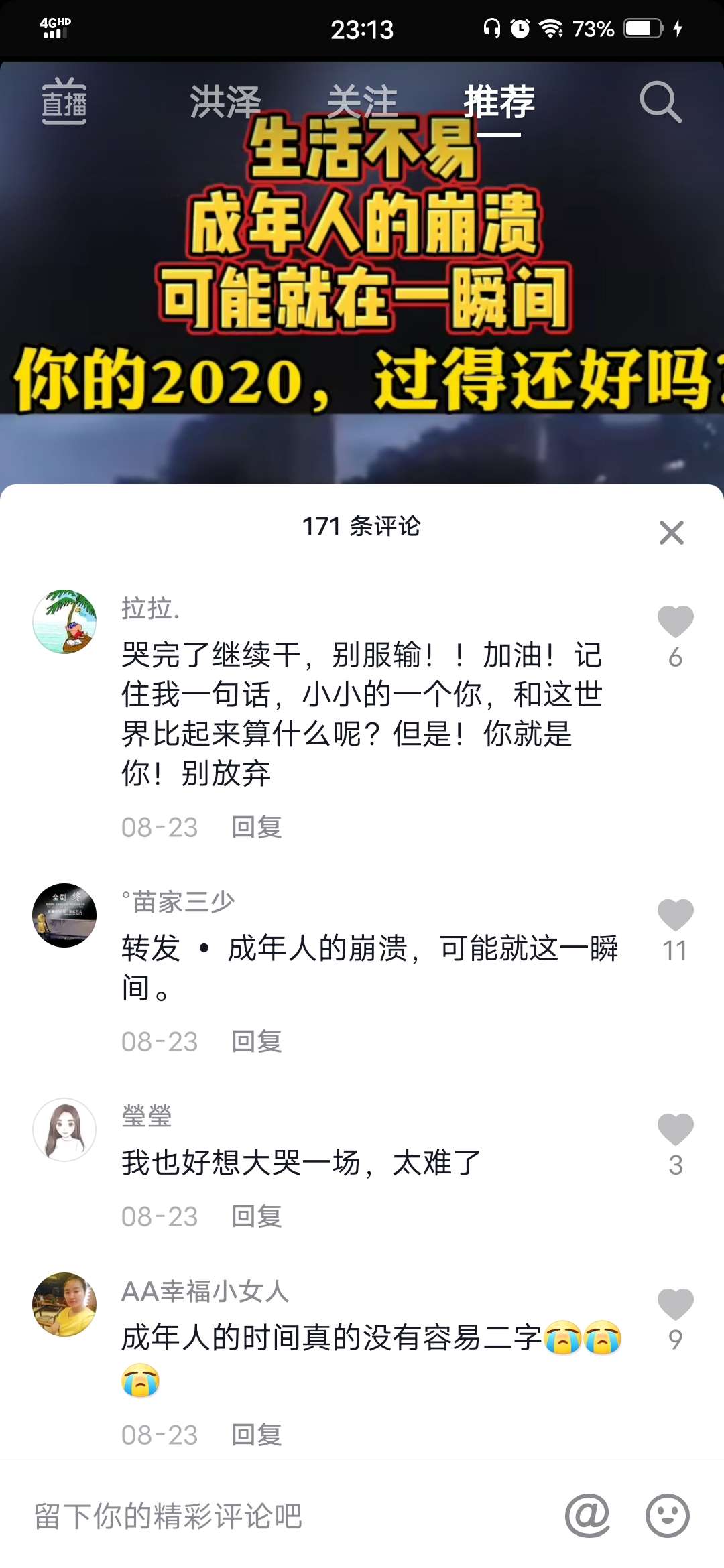The height and width of the screenshot is (1568, 724).
Task: Open 拉拉.'s profile avatar
Action: [x=64, y=622]
